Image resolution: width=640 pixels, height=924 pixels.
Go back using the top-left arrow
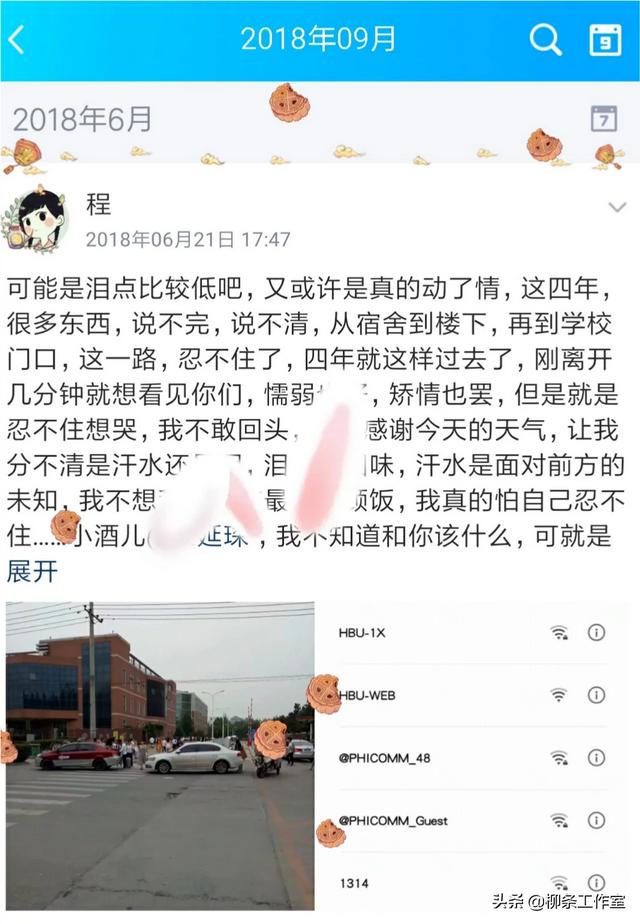click(x=17, y=40)
